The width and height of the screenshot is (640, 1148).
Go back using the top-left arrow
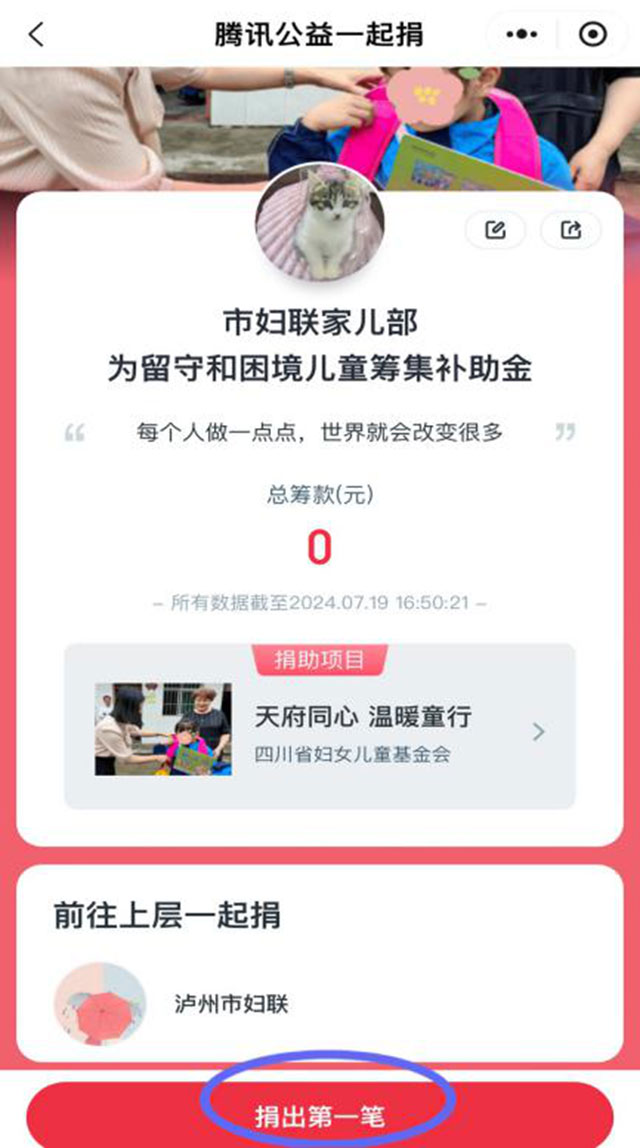(36, 34)
